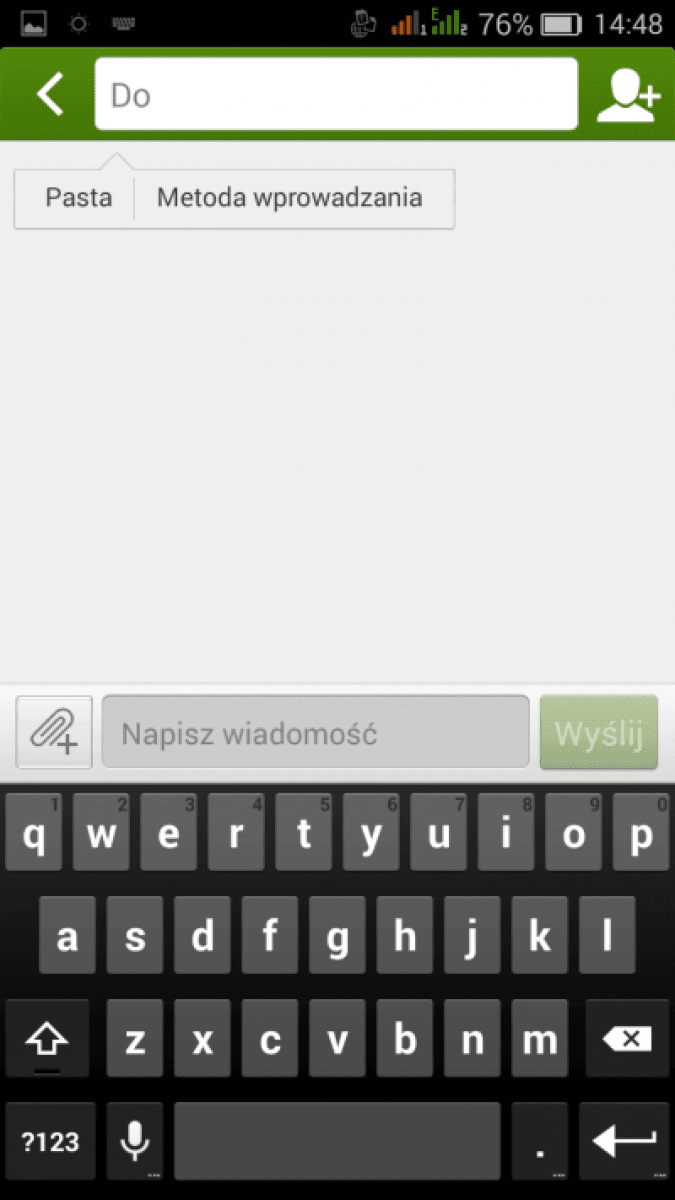
Task: Go back using the header arrow
Action: click(x=49, y=94)
